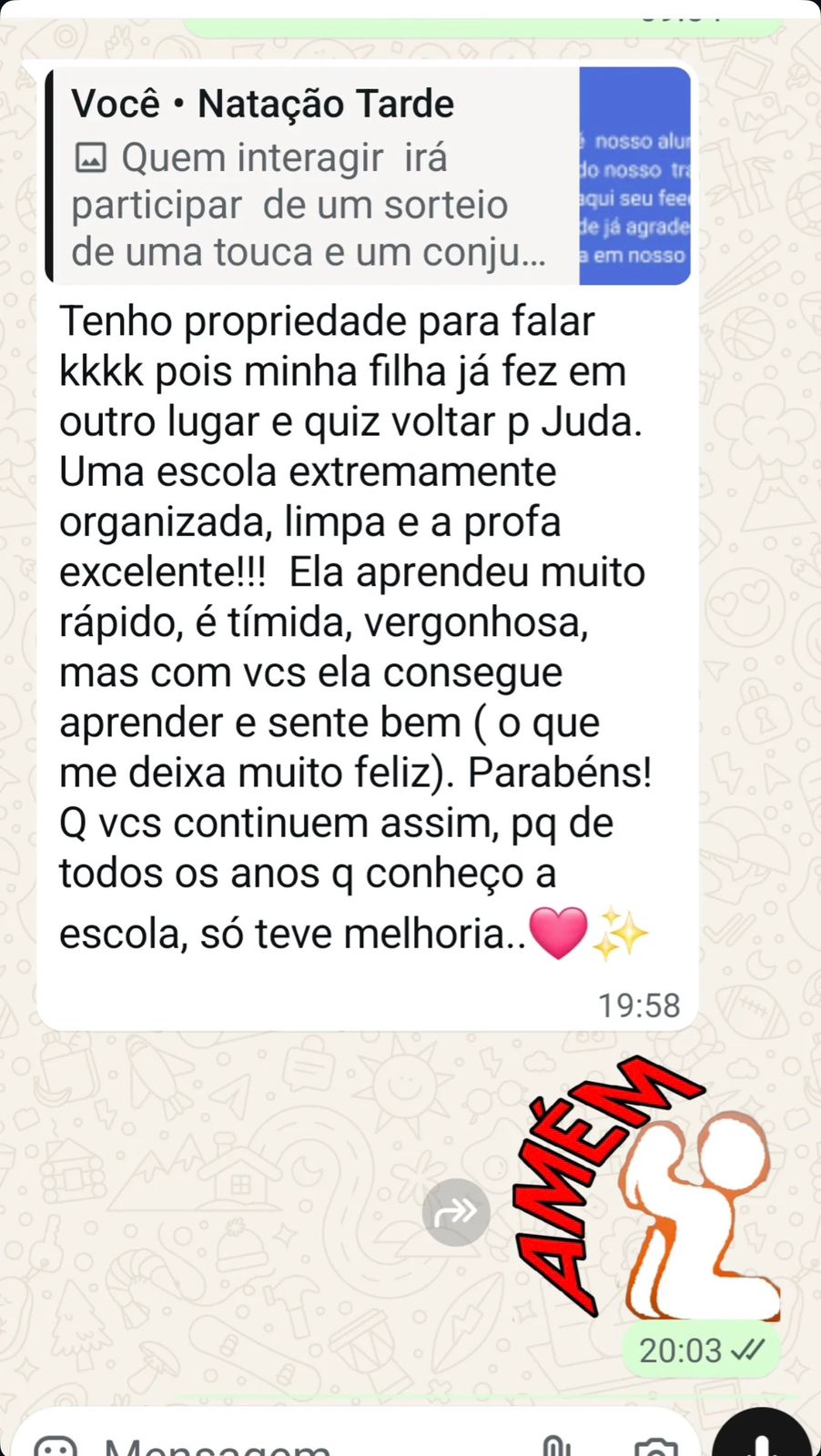821x1456 pixels.
Task: Tap the pink heart emoji in the review message
Action: pos(561,932)
